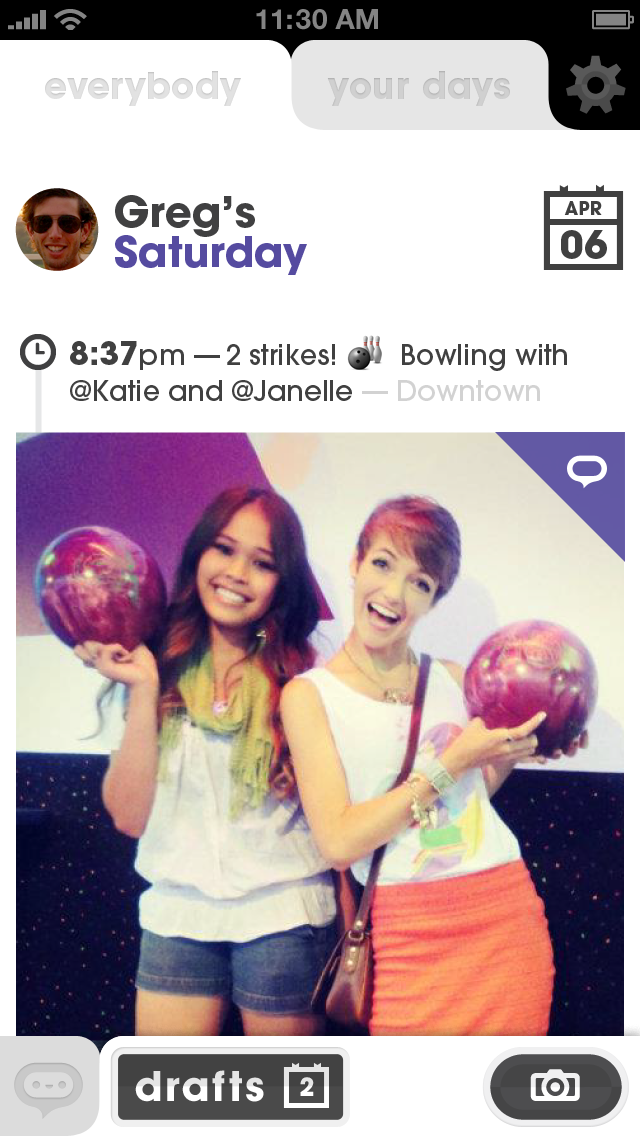View Greg's profile picture

(57, 230)
